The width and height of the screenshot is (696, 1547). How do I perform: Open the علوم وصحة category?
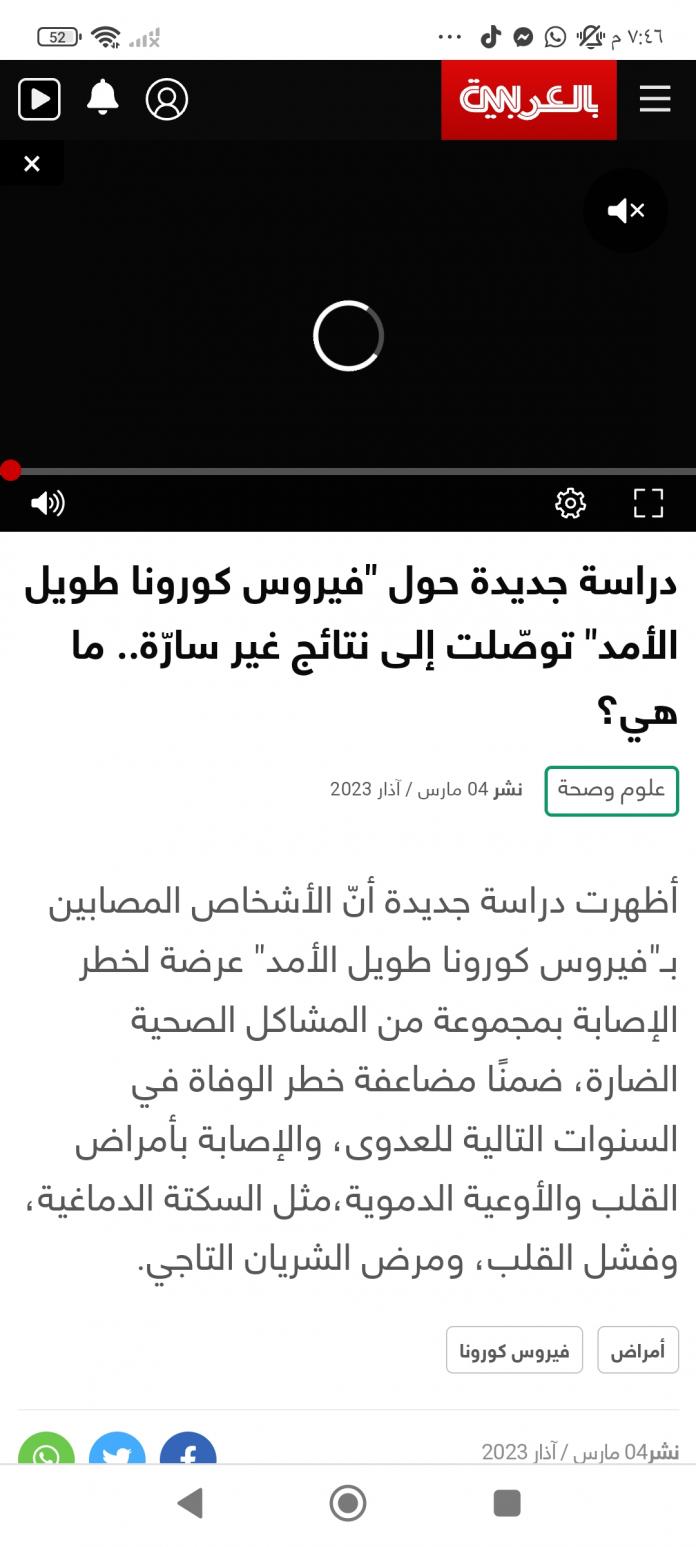point(611,790)
